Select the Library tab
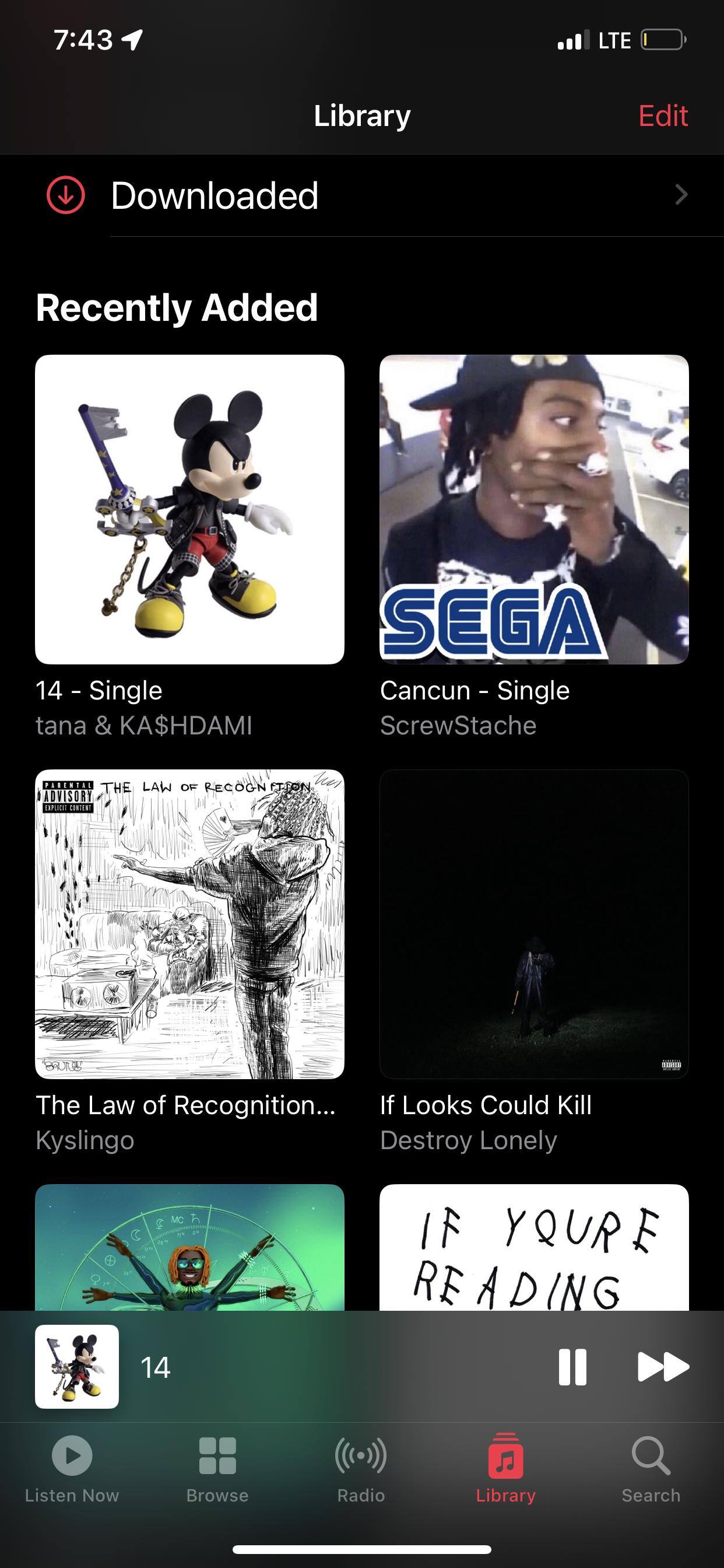Viewport: 724px width, 1568px height. click(x=505, y=1468)
